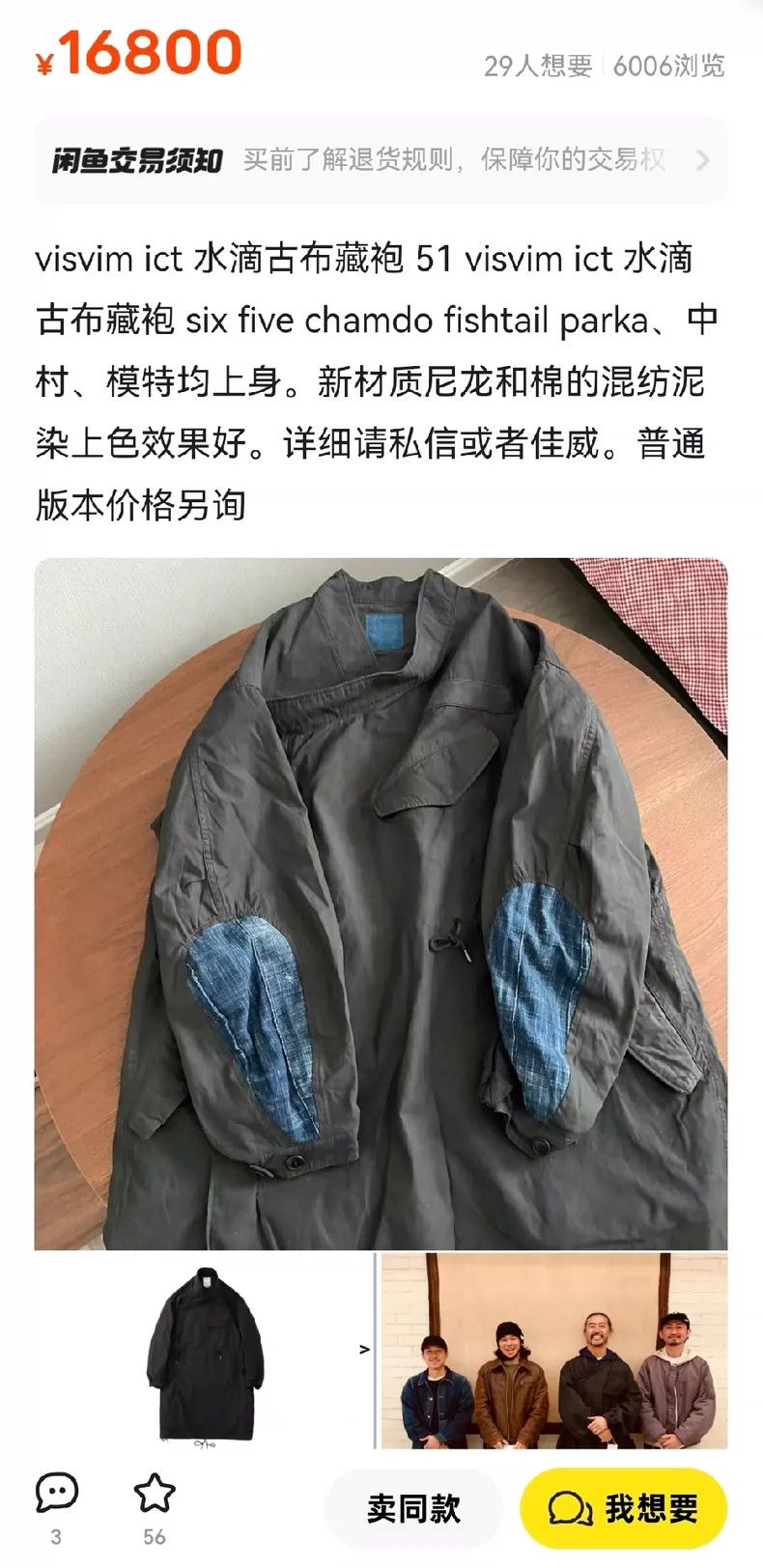Open the 闲鱼交易须知 trading rules banner
This screenshot has height=1568, width=763.
point(381,160)
